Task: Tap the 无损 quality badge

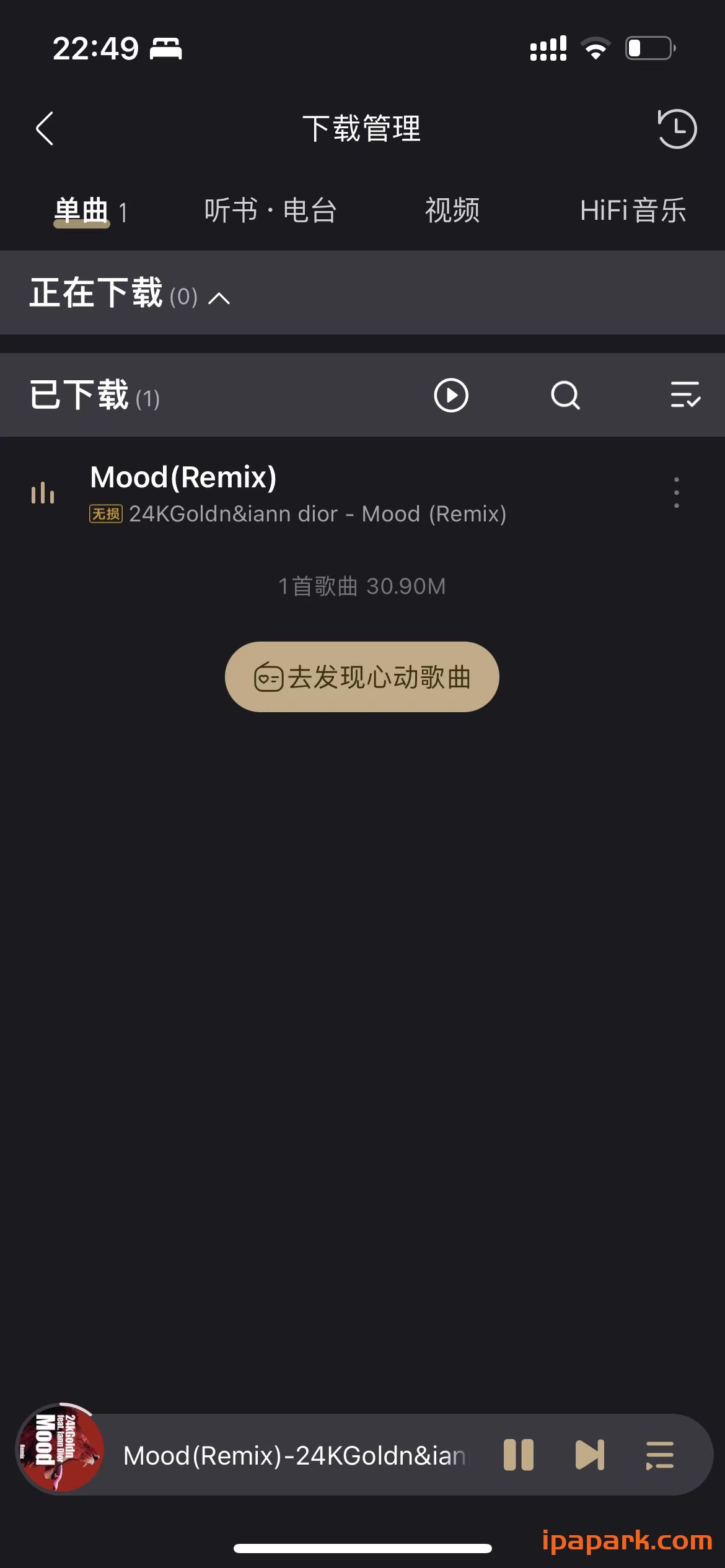Action: point(105,513)
